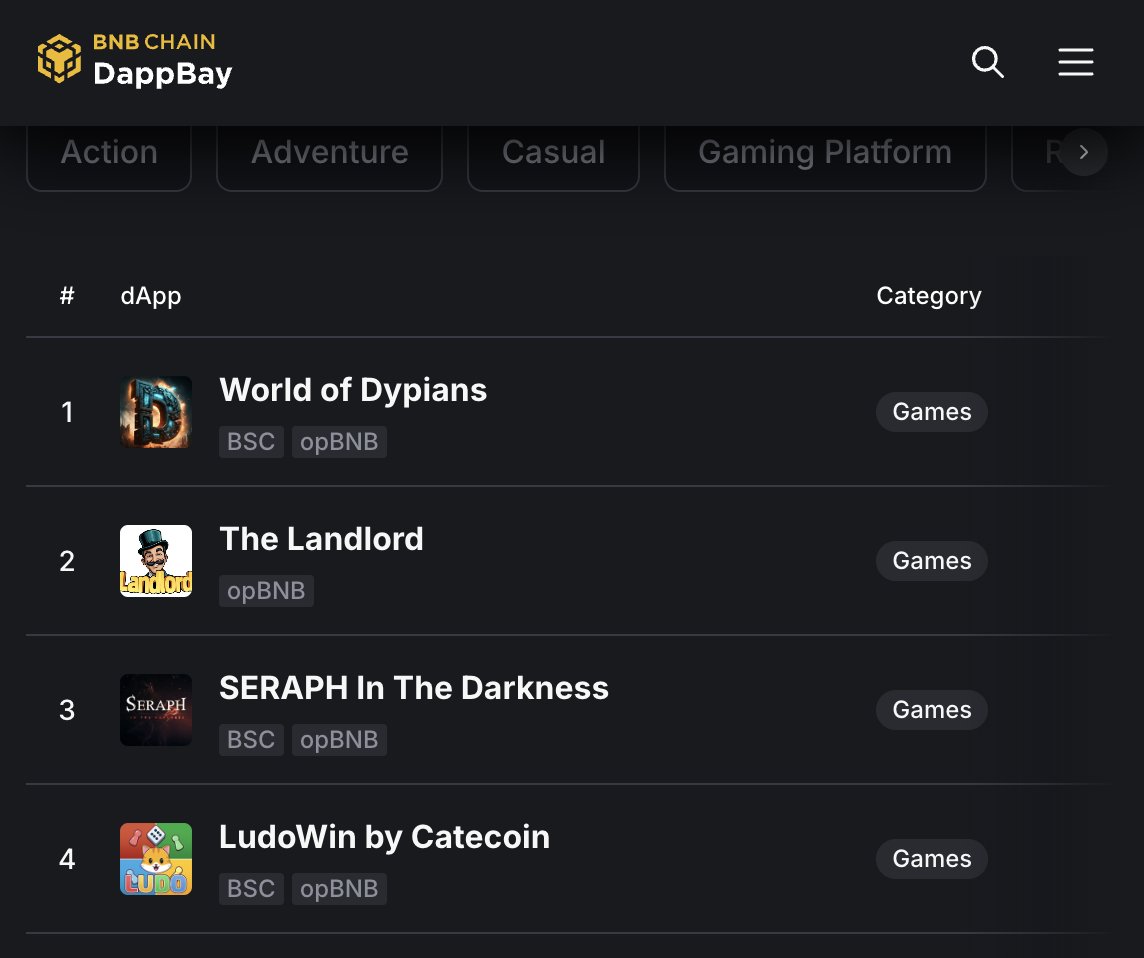This screenshot has width=1144, height=958.
Task: Go to the DappBay home logo
Action: (135, 60)
